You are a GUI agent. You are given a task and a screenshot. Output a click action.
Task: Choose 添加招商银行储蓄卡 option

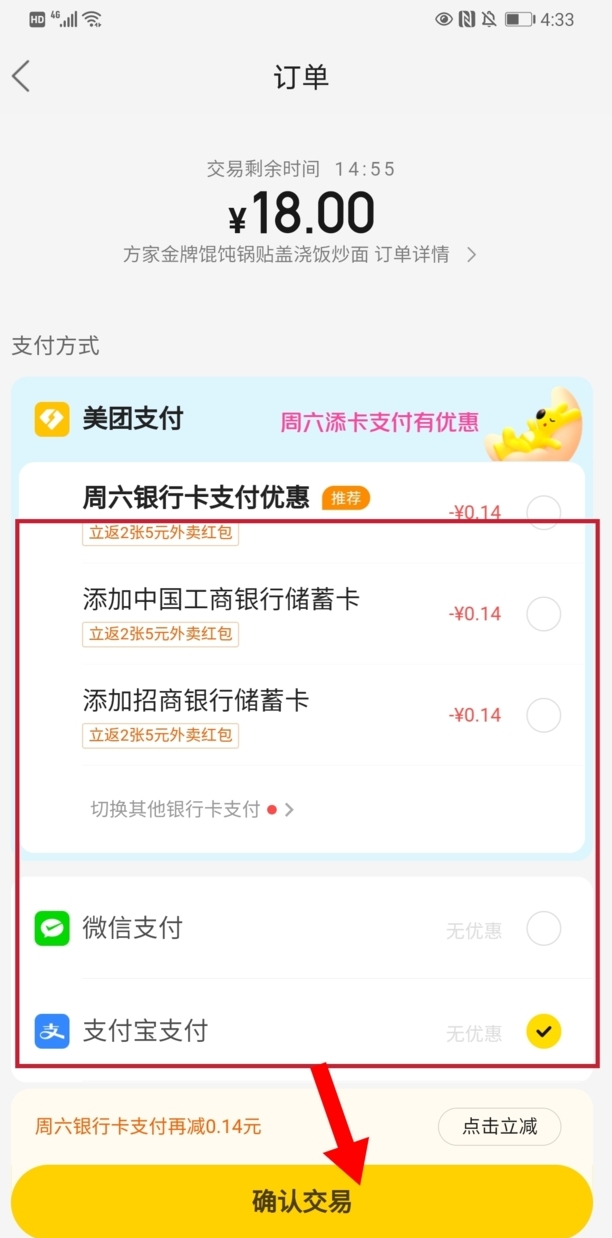[543, 715]
